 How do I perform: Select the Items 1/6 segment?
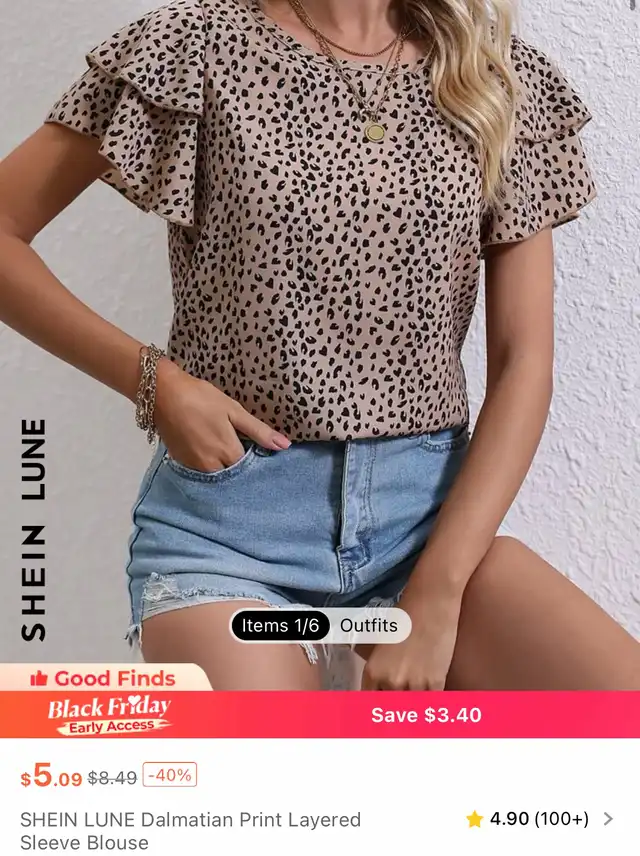point(280,626)
